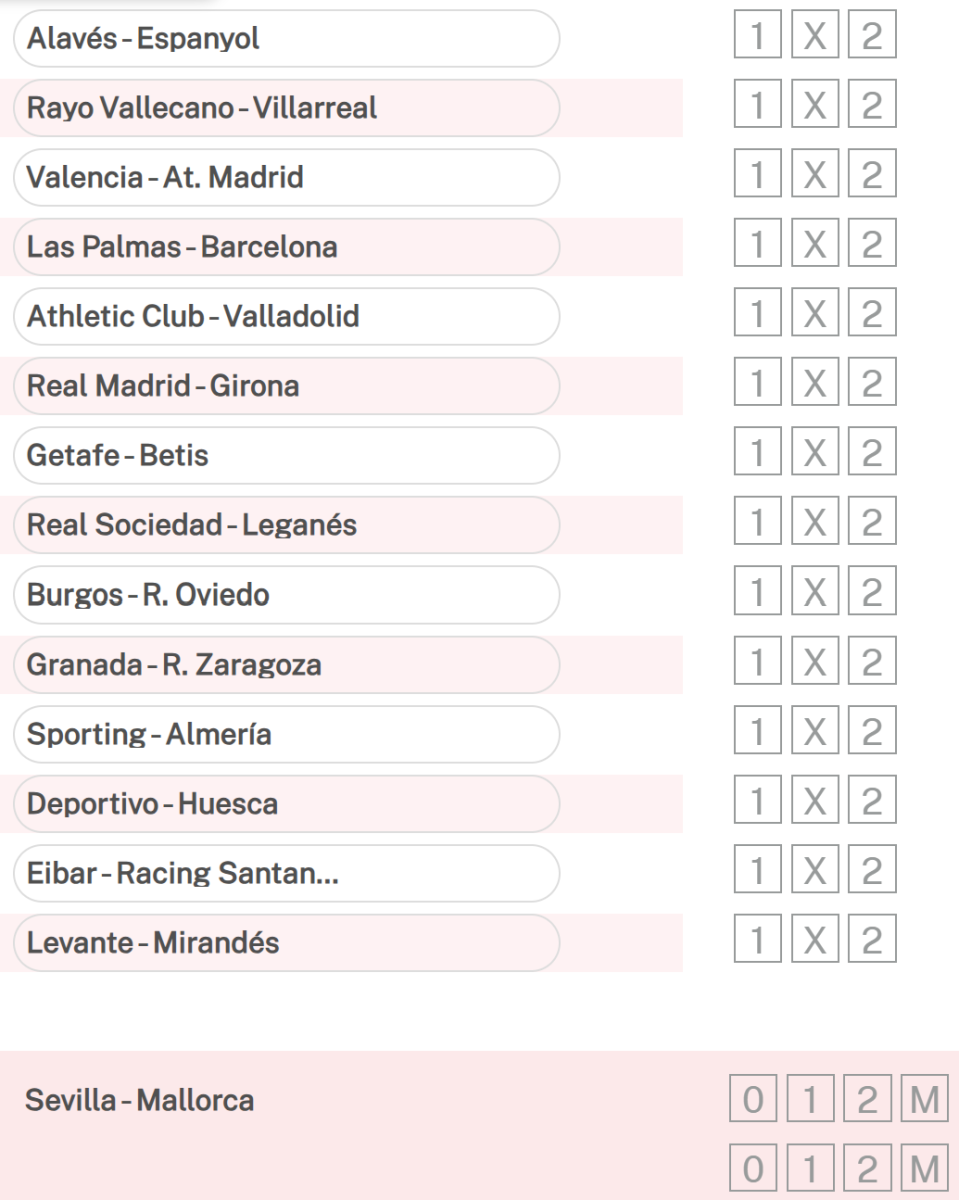Mark 1 for Real Sociedad - Leganés
Image resolution: width=959 pixels, height=1200 pixels.
(x=758, y=524)
